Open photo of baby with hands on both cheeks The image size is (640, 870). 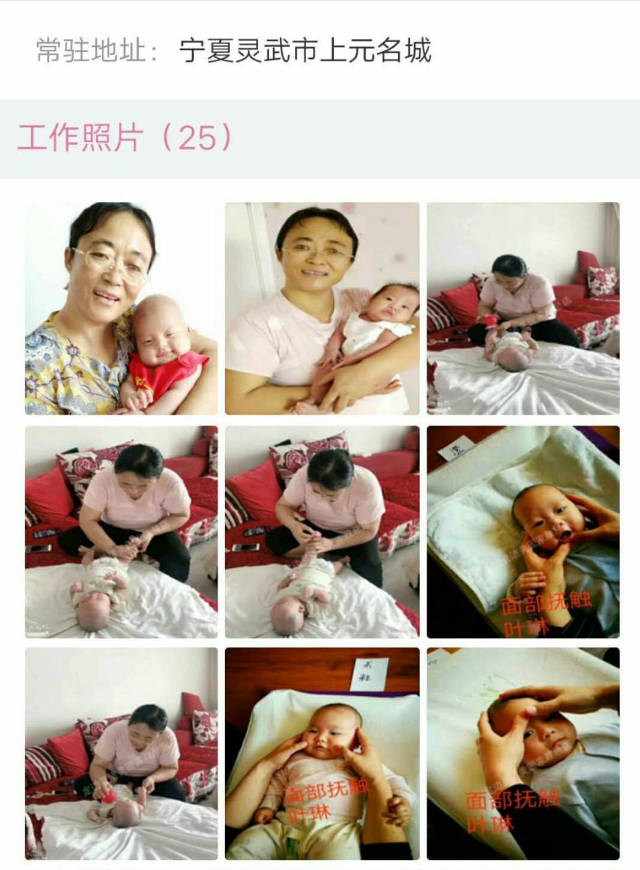[x=322, y=753]
